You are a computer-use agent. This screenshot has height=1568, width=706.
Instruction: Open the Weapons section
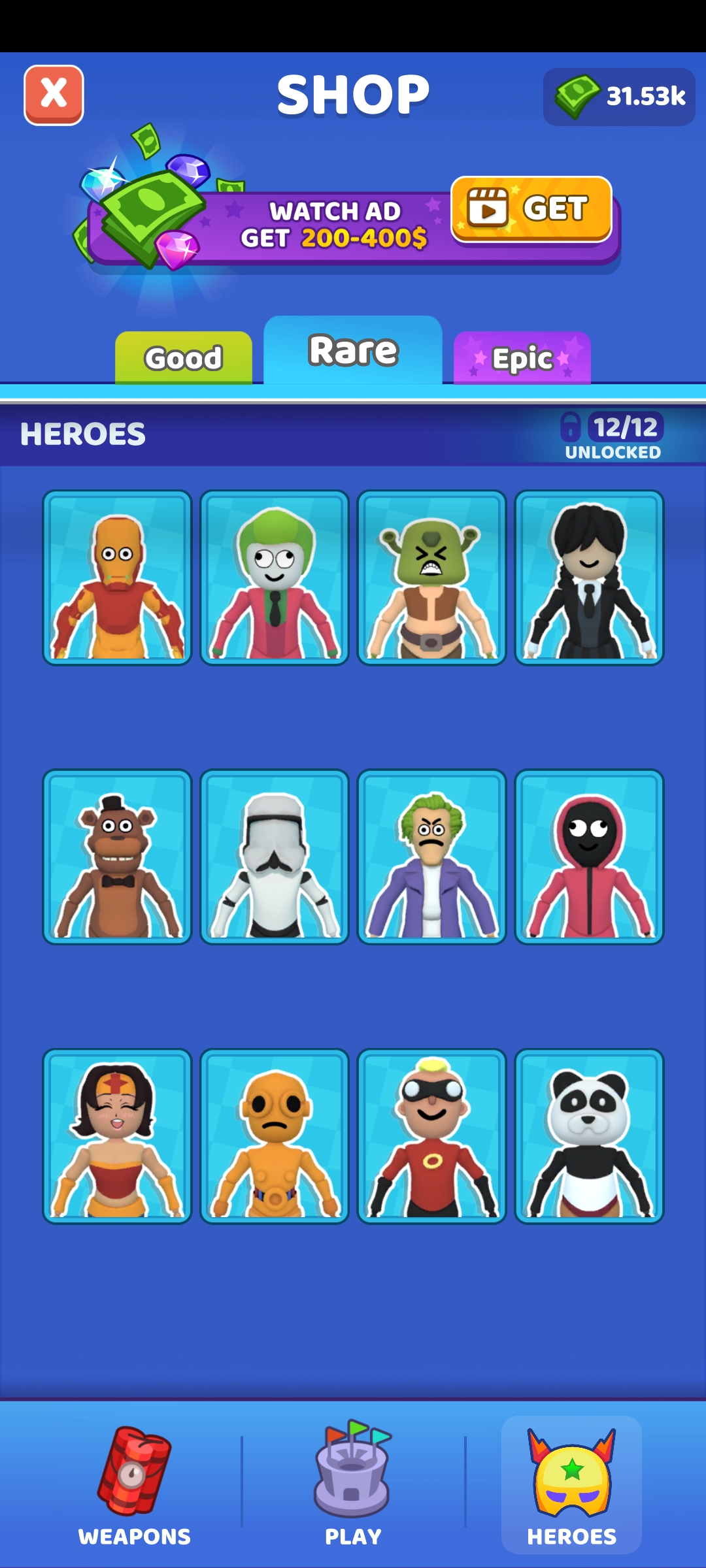click(x=134, y=1484)
